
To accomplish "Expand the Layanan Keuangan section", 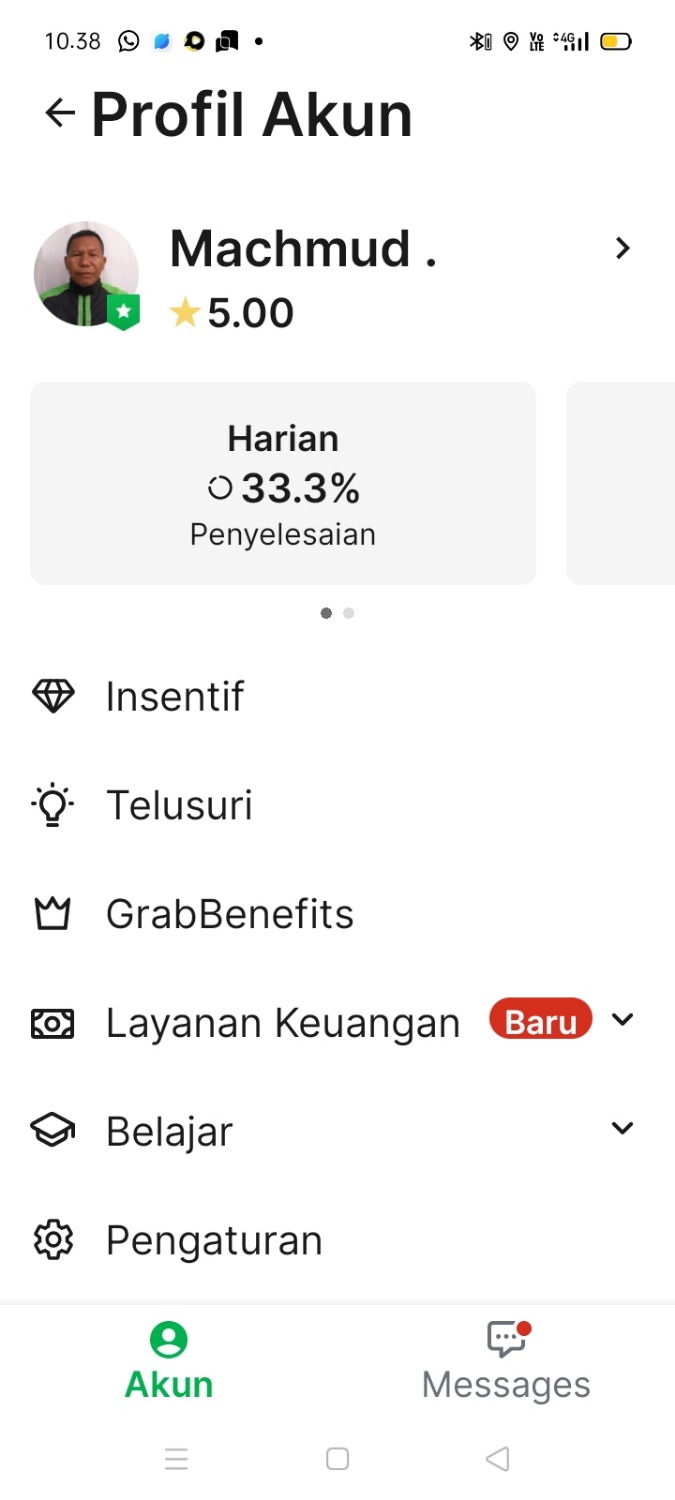I will click(x=622, y=1020).
